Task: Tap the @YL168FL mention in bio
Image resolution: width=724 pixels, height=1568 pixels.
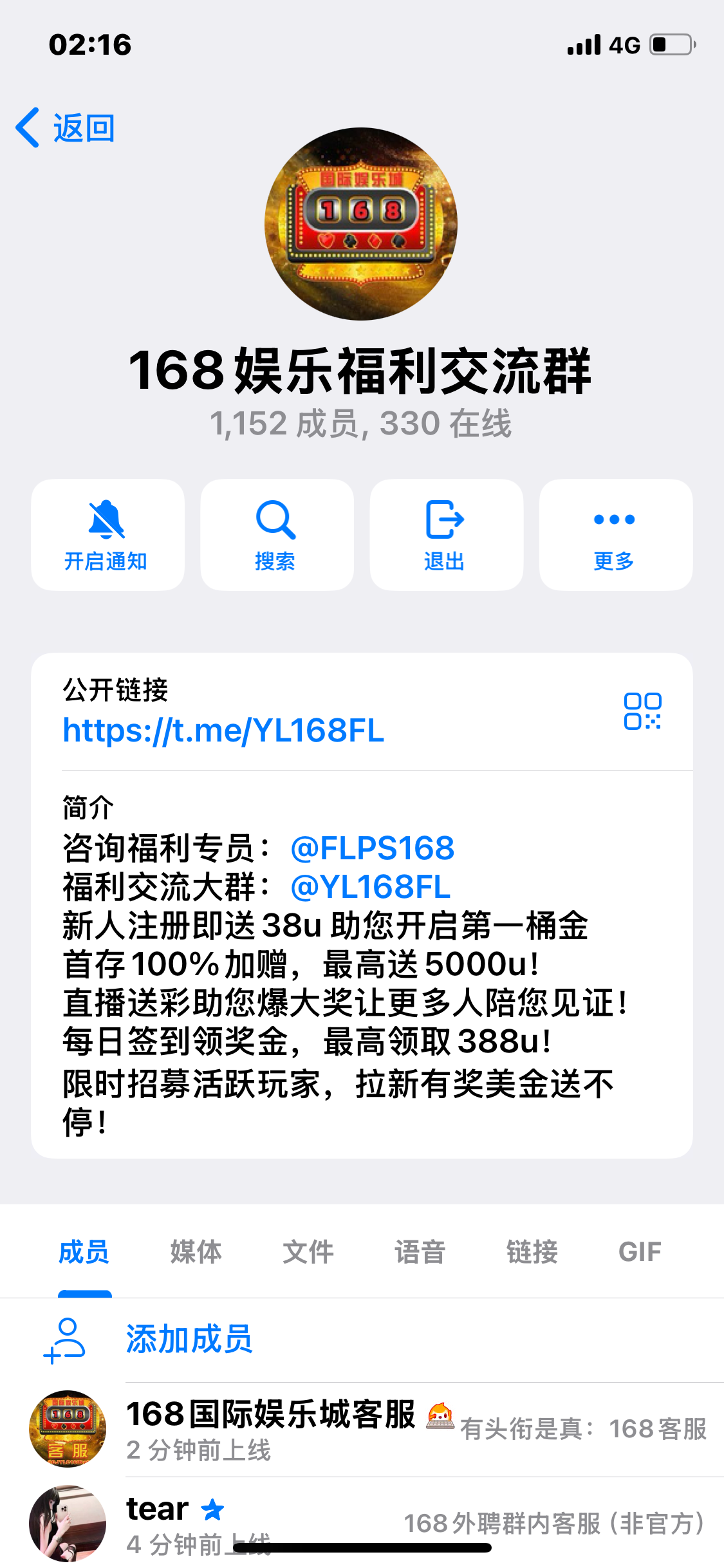Action: 370,887
